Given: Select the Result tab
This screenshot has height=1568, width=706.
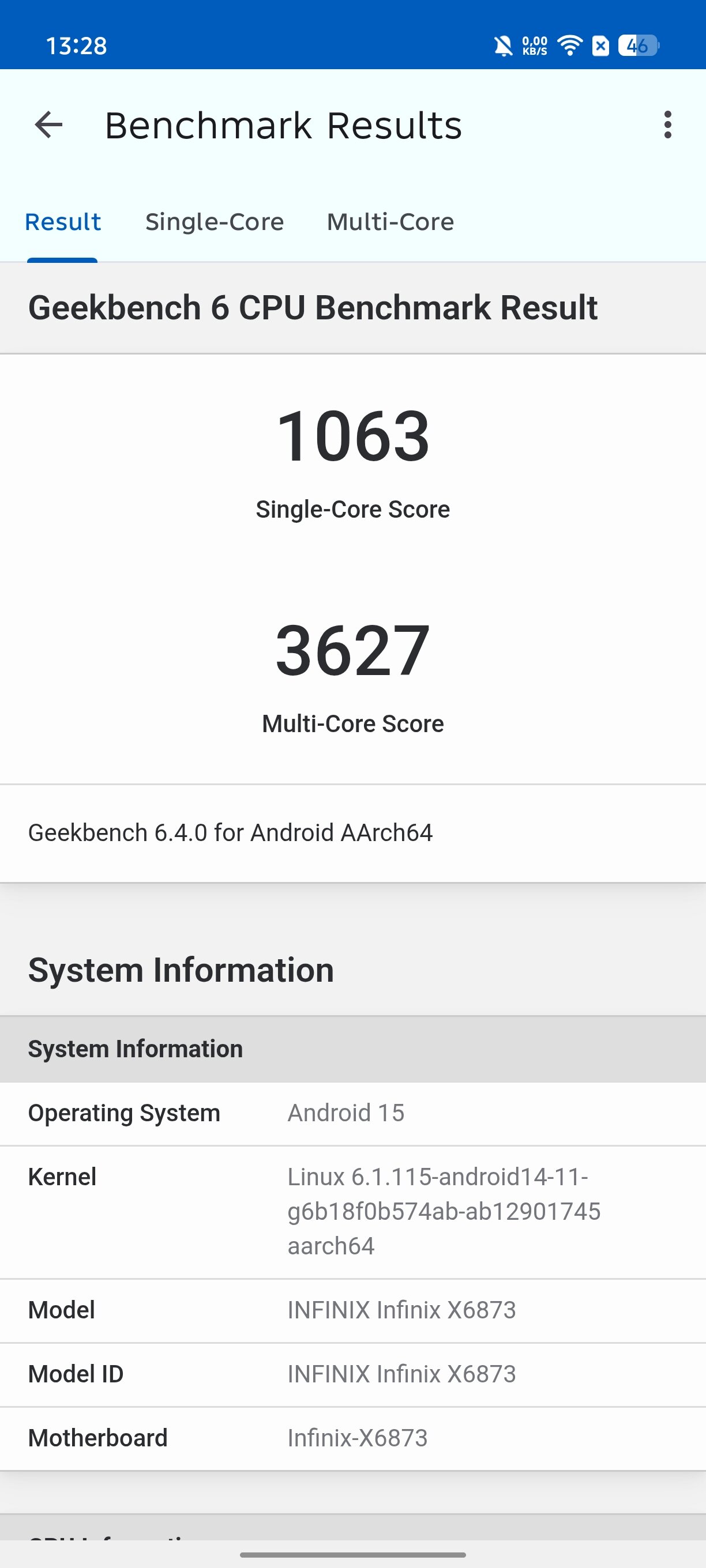Looking at the screenshot, I should (62, 222).
